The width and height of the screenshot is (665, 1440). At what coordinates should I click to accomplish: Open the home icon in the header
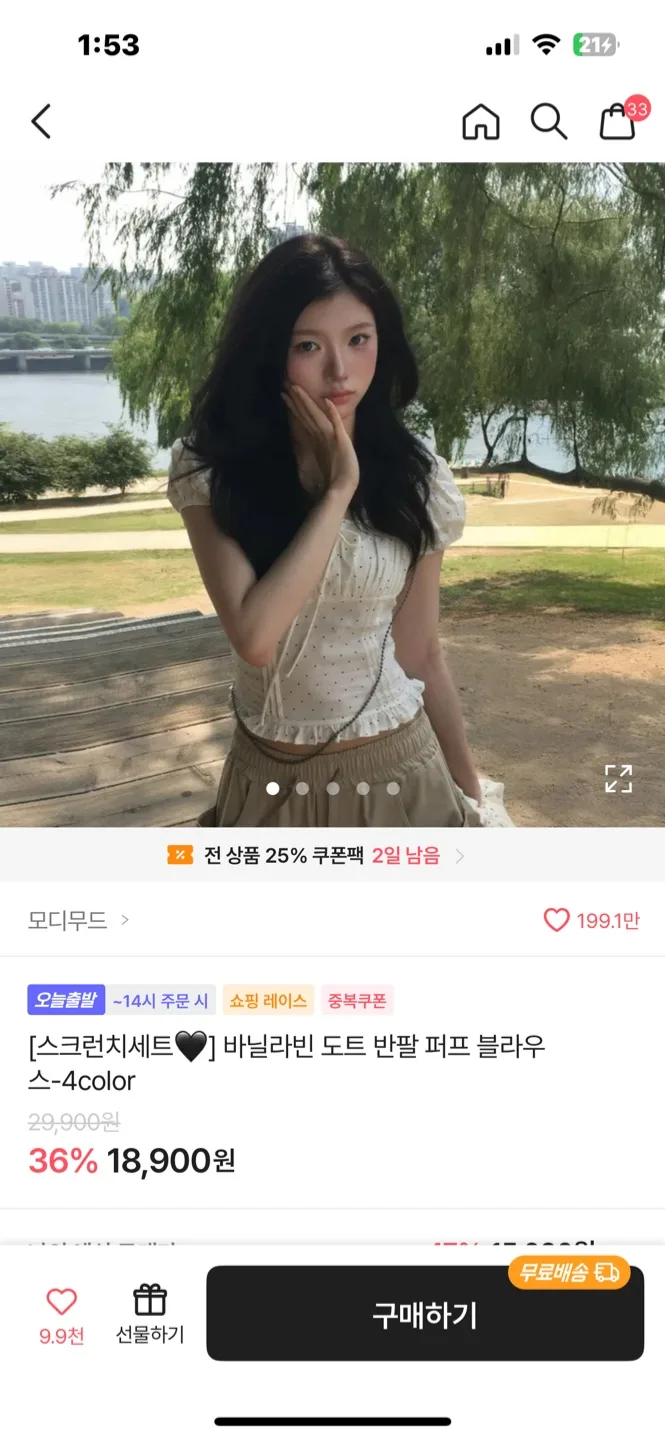pos(481,122)
